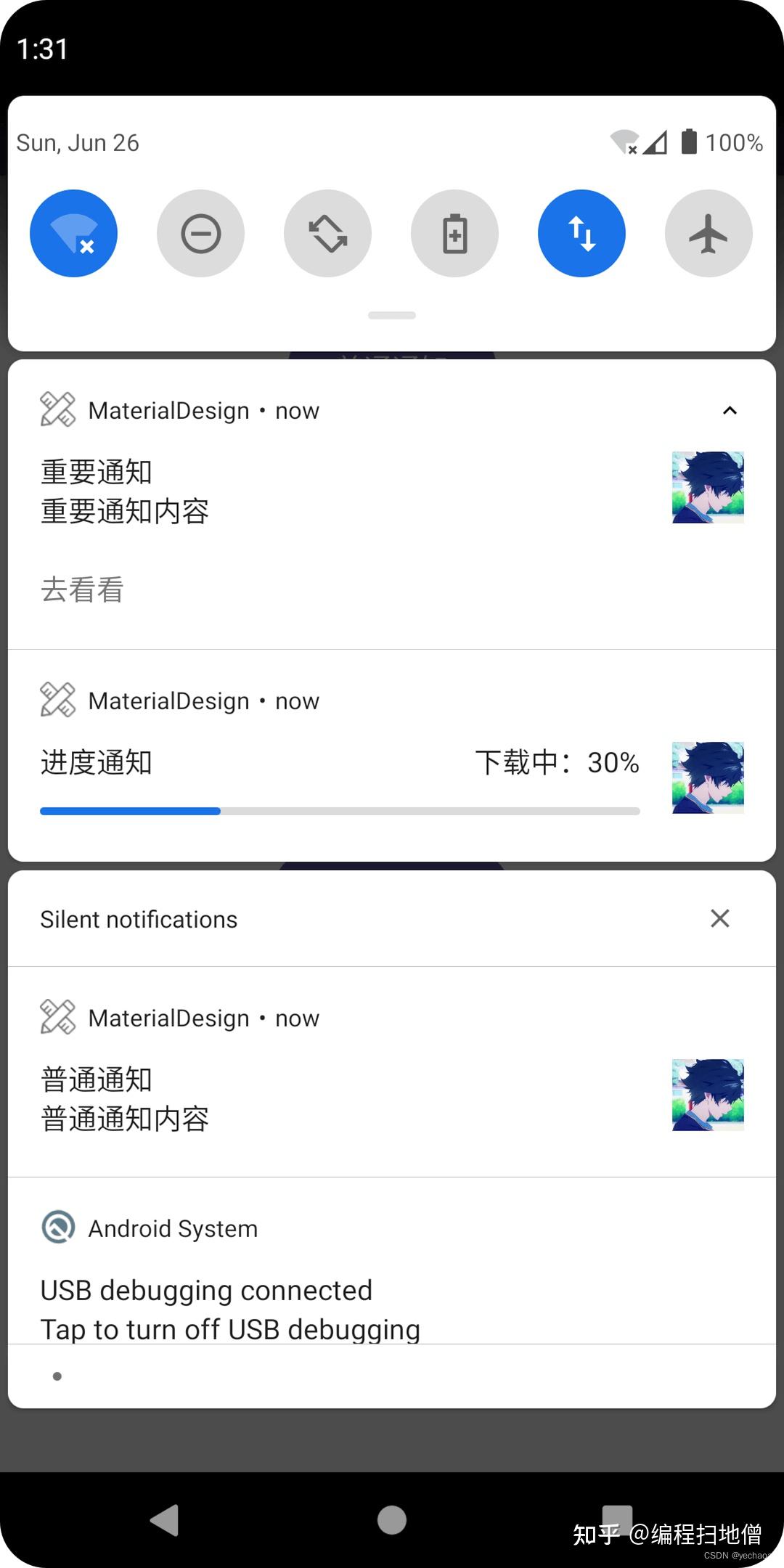The width and height of the screenshot is (784, 1568).
Task: Expand quick settings using the drag handle
Action: (x=391, y=315)
